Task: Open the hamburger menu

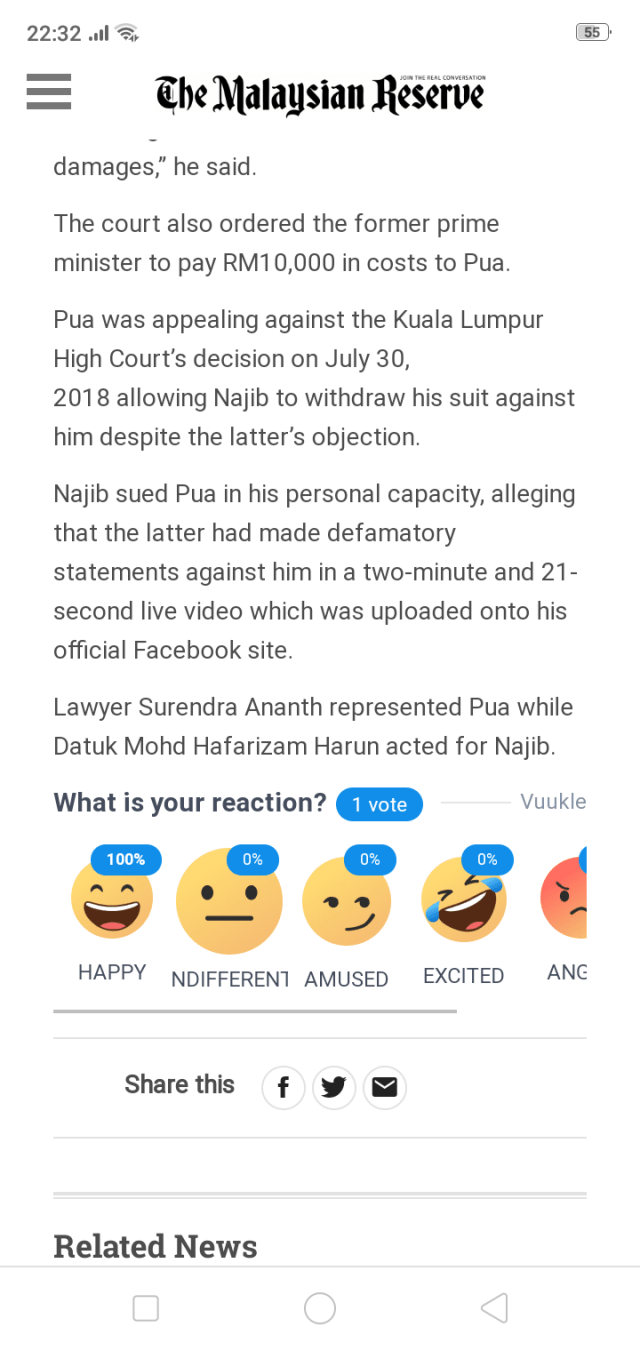Action: click(49, 92)
